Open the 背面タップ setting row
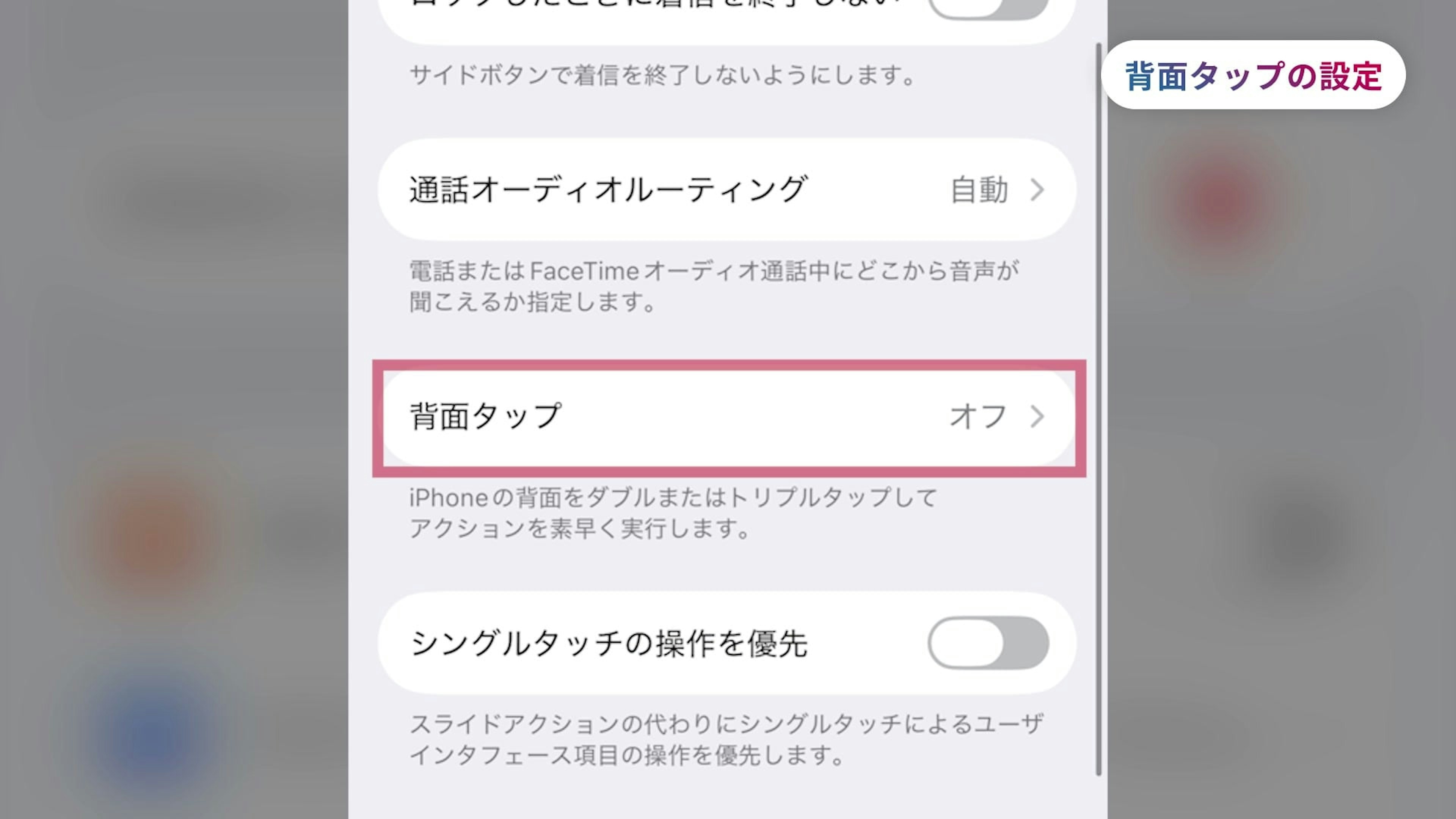 coord(726,417)
